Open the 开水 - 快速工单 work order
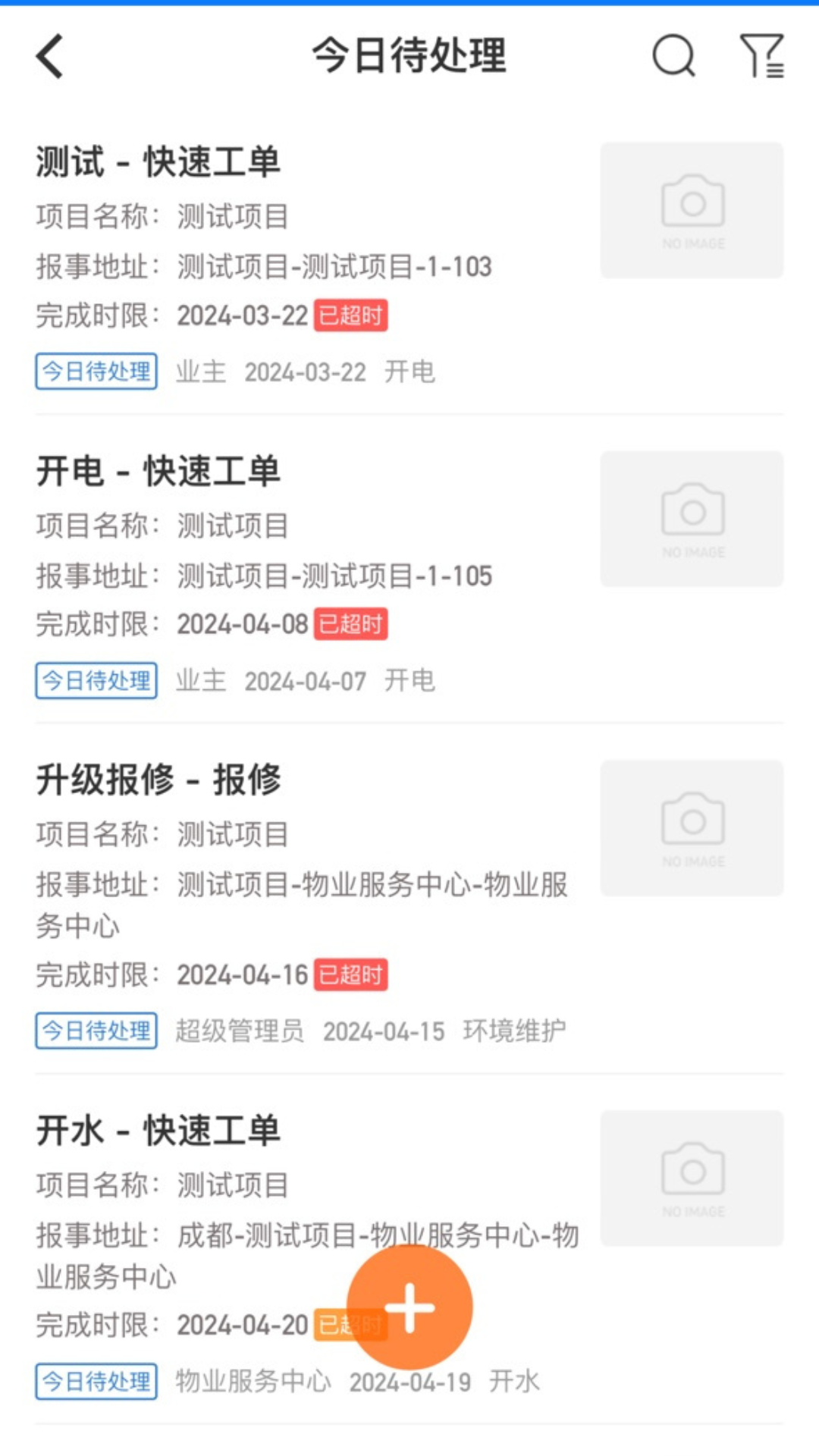 point(158,1131)
